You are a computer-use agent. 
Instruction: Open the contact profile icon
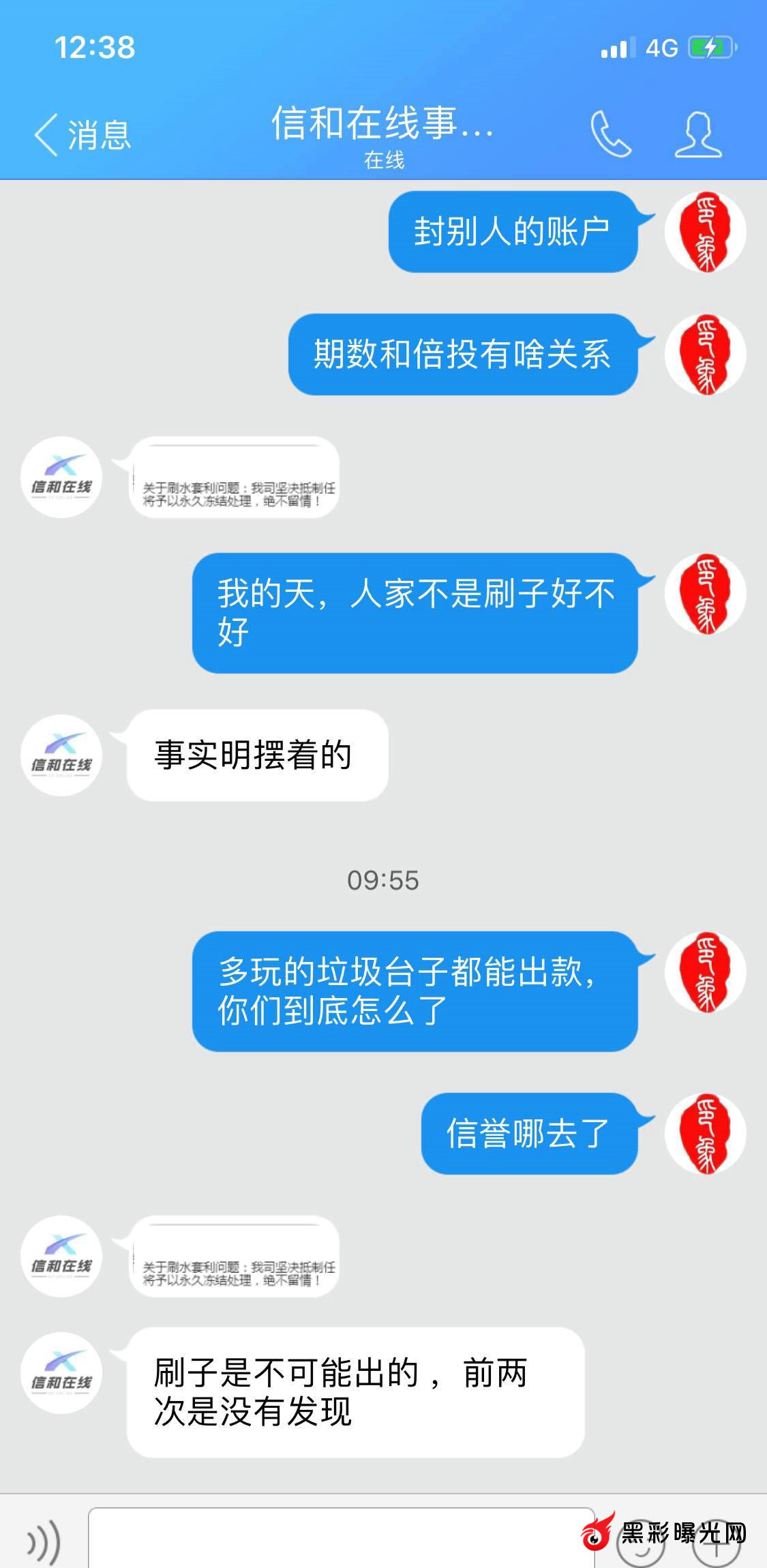point(698,134)
